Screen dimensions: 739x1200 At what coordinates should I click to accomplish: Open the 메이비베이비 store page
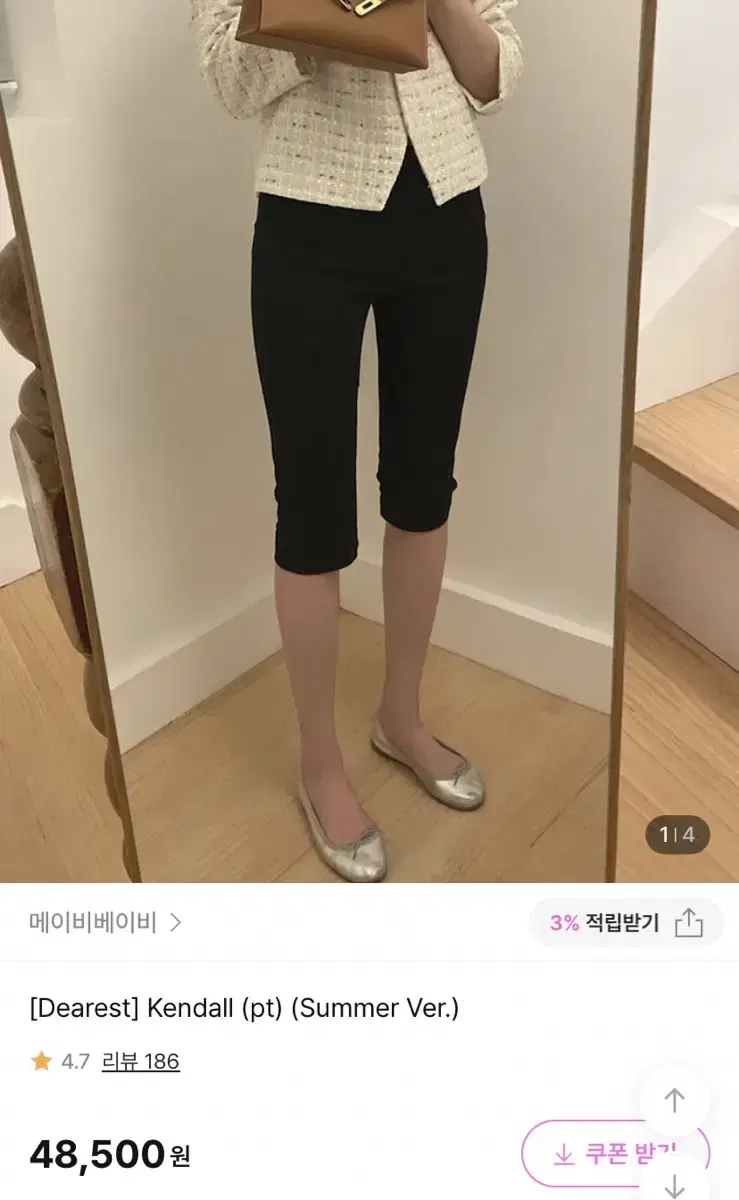click(104, 922)
